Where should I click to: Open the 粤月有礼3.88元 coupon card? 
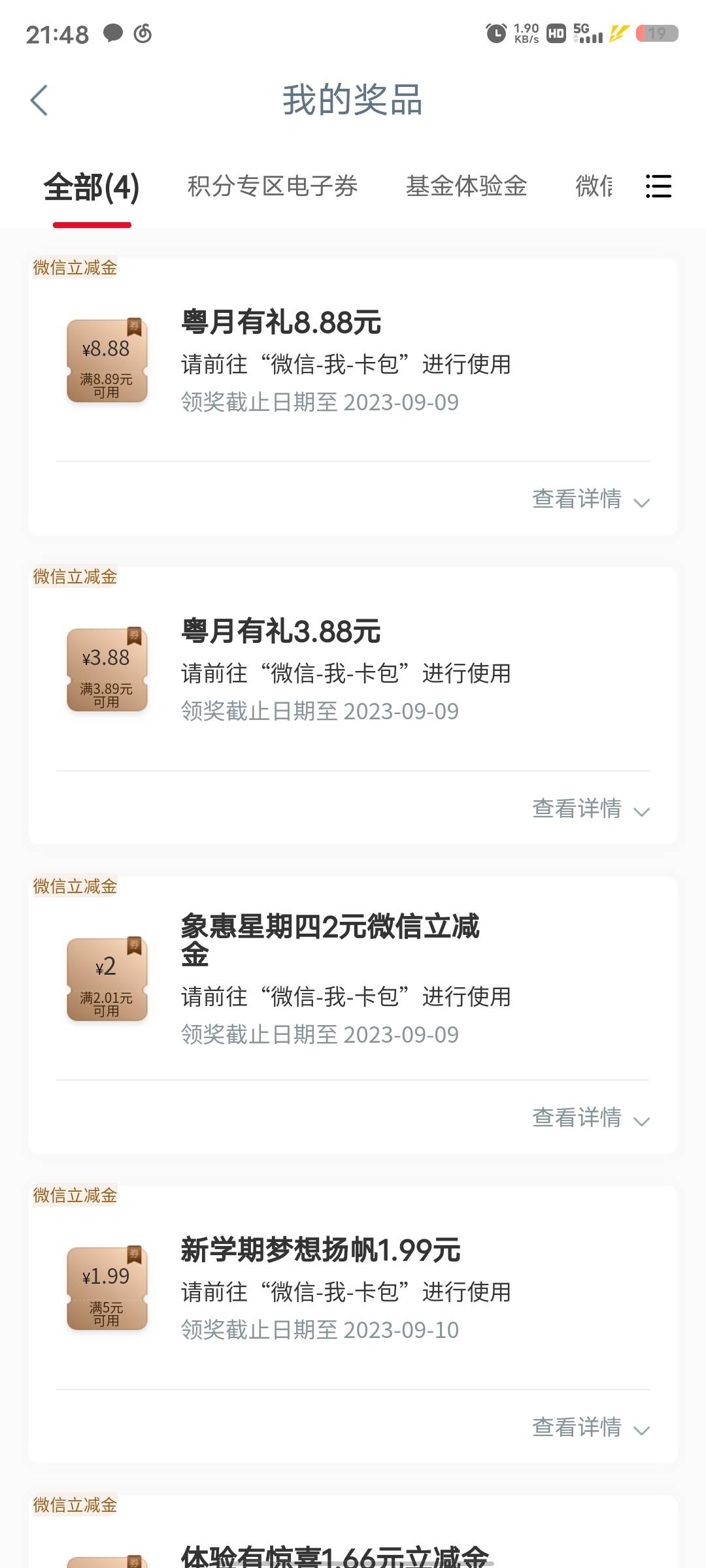(x=345, y=670)
